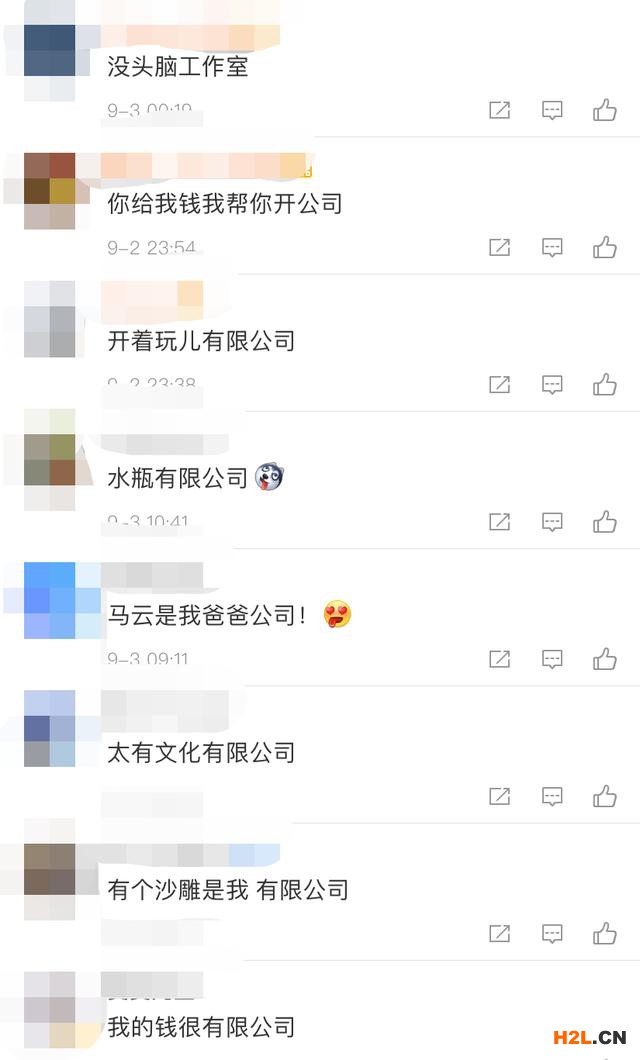Like the comment 没头脑工作室

pos(604,110)
